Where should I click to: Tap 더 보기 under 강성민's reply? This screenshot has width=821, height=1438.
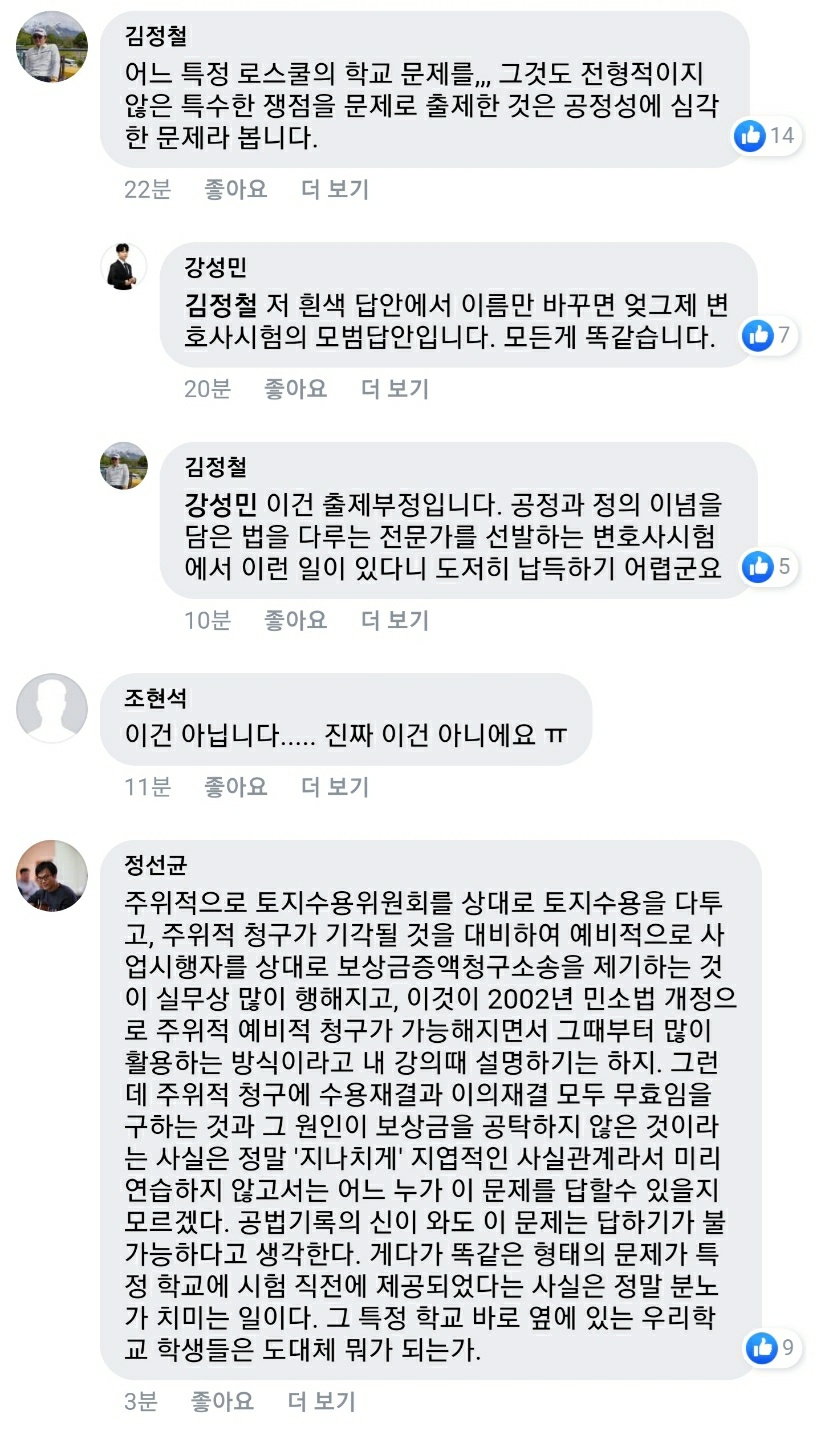click(x=395, y=389)
